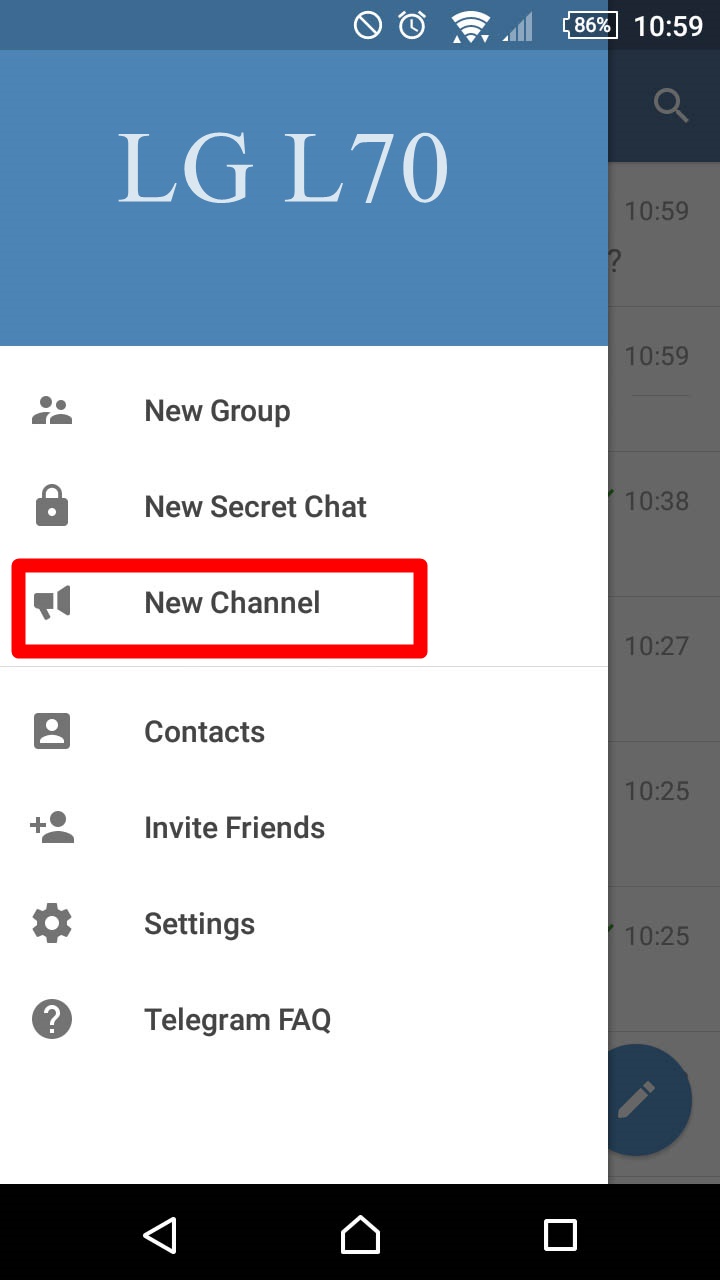The height and width of the screenshot is (1280, 720).
Task: Start a New Secret Chat
Action: tap(255, 507)
